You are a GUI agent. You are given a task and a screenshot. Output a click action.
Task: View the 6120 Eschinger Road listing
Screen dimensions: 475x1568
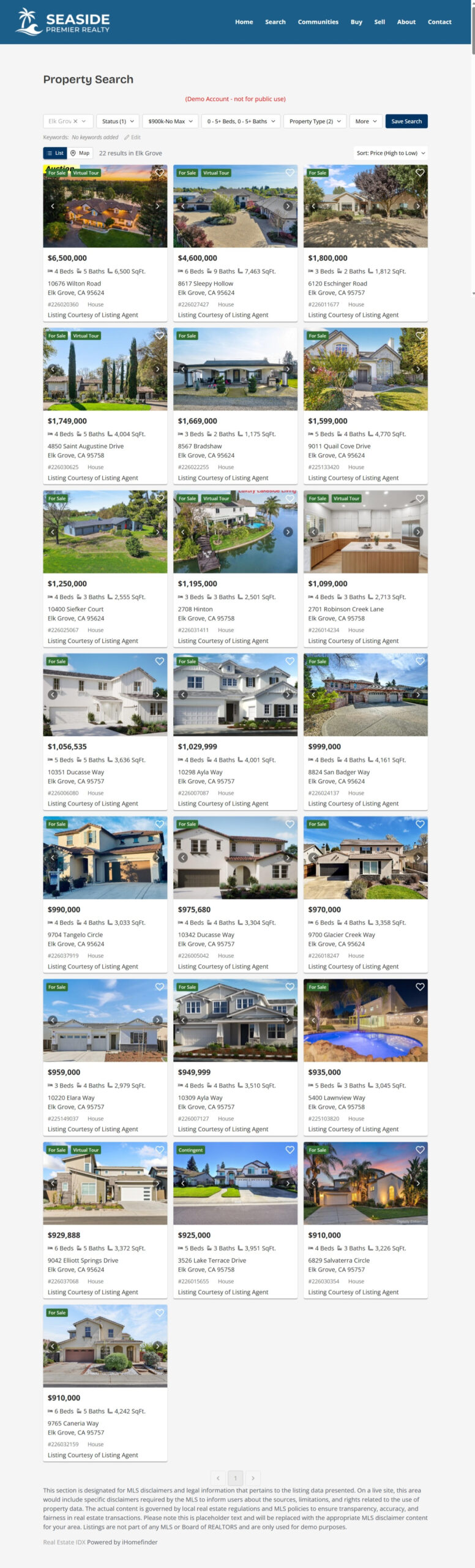[x=337, y=284]
